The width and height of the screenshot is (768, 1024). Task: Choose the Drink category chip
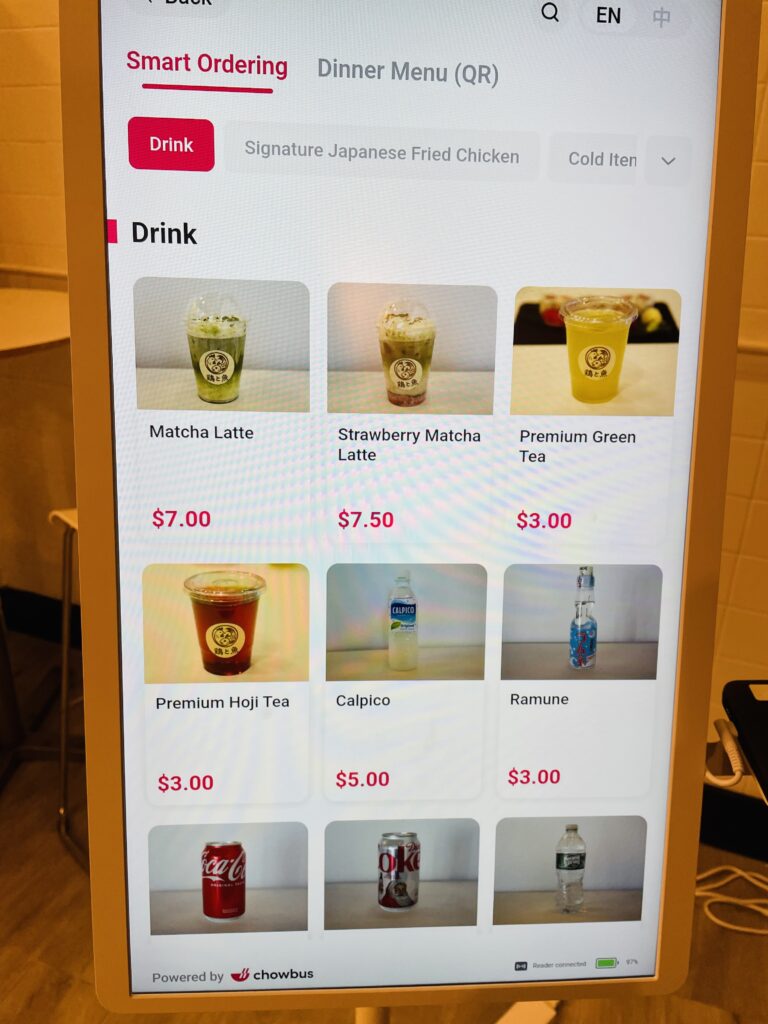click(x=171, y=145)
